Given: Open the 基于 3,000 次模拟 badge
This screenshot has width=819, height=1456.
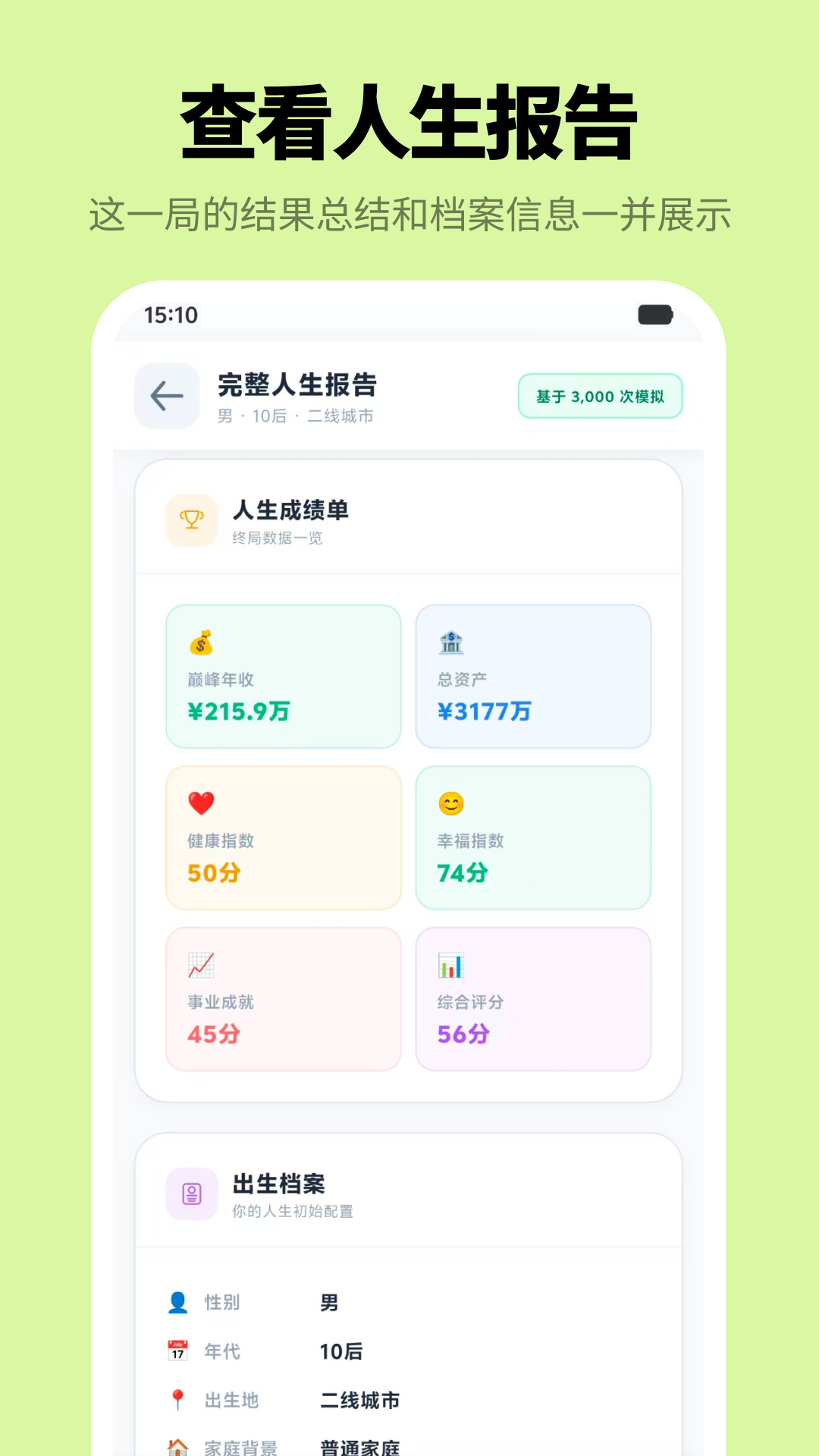Looking at the screenshot, I should coord(600,396).
